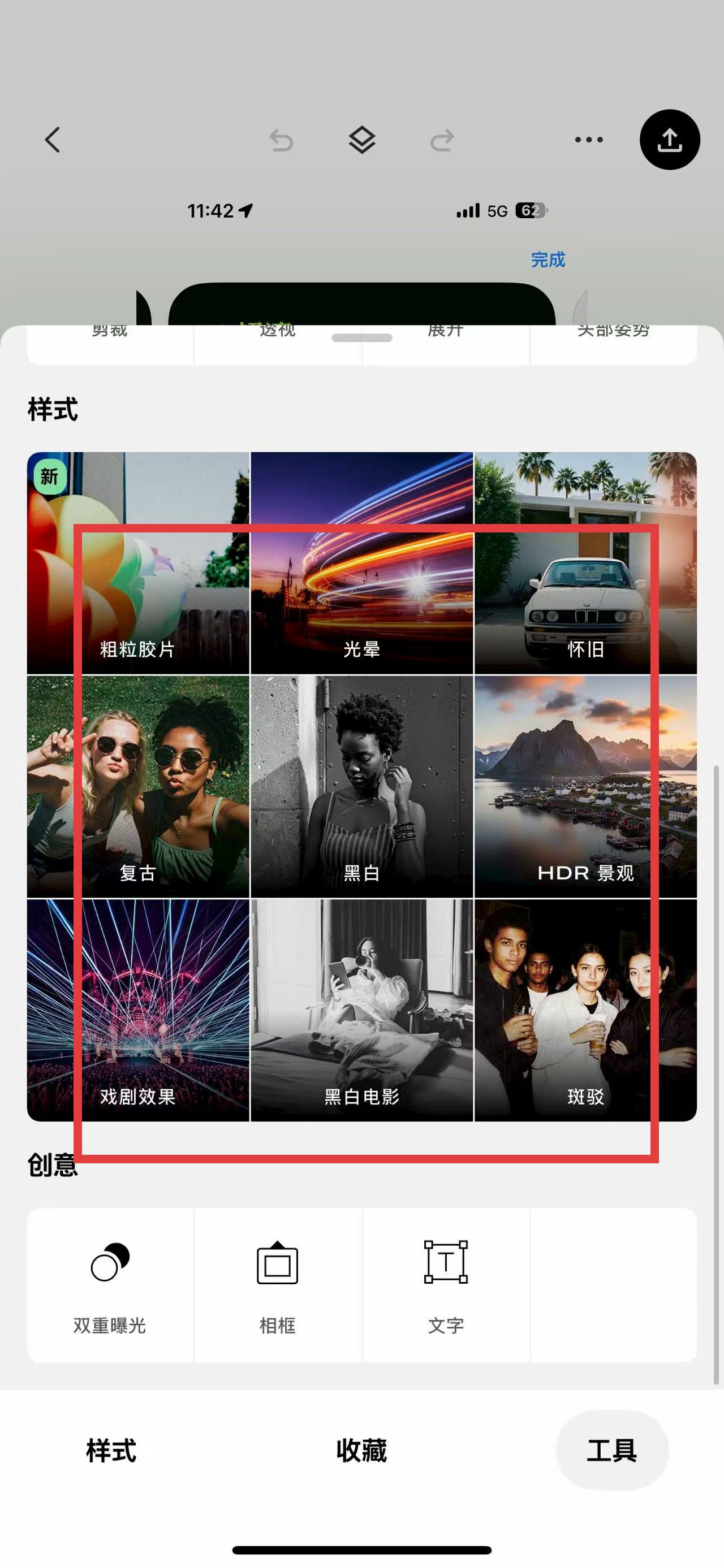Open the 双重曝光 tool
Screen dimensions: 724x1568
pyautogui.click(x=110, y=1284)
